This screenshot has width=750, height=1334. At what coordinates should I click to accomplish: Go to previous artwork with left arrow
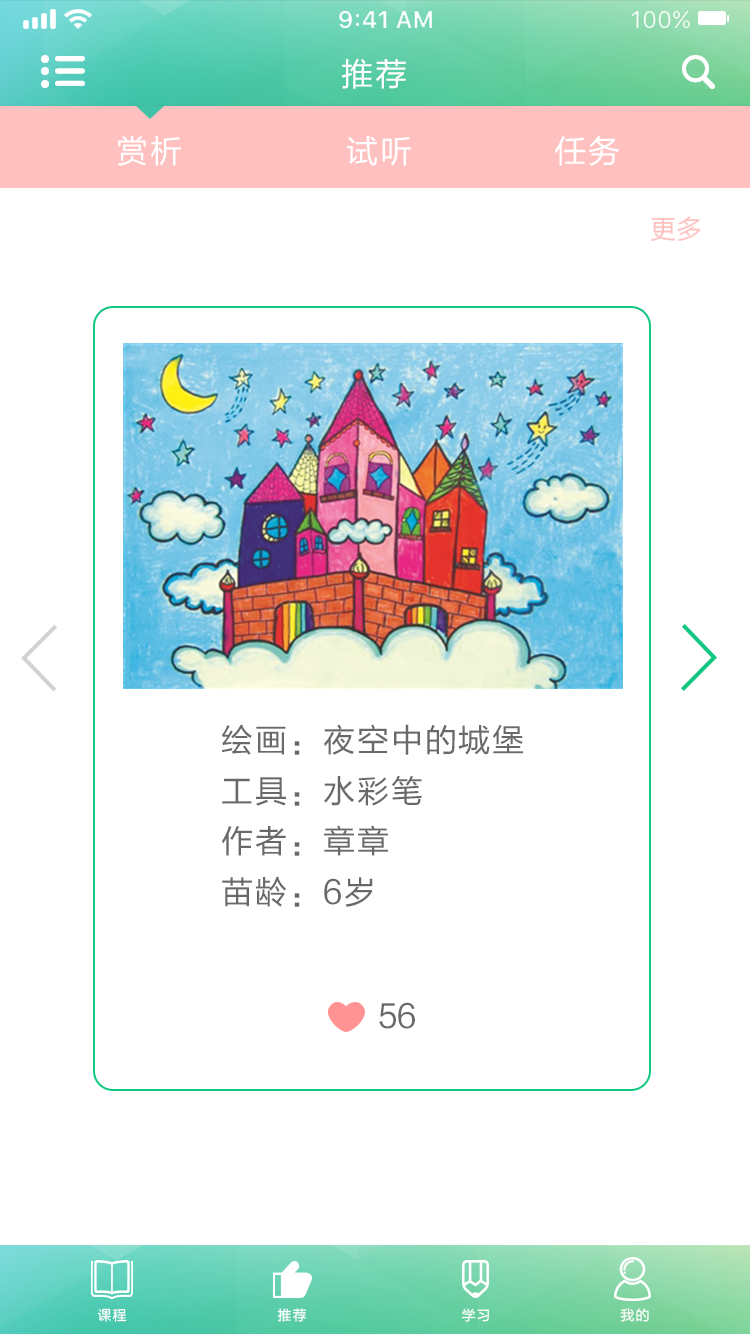click(40, 658)
